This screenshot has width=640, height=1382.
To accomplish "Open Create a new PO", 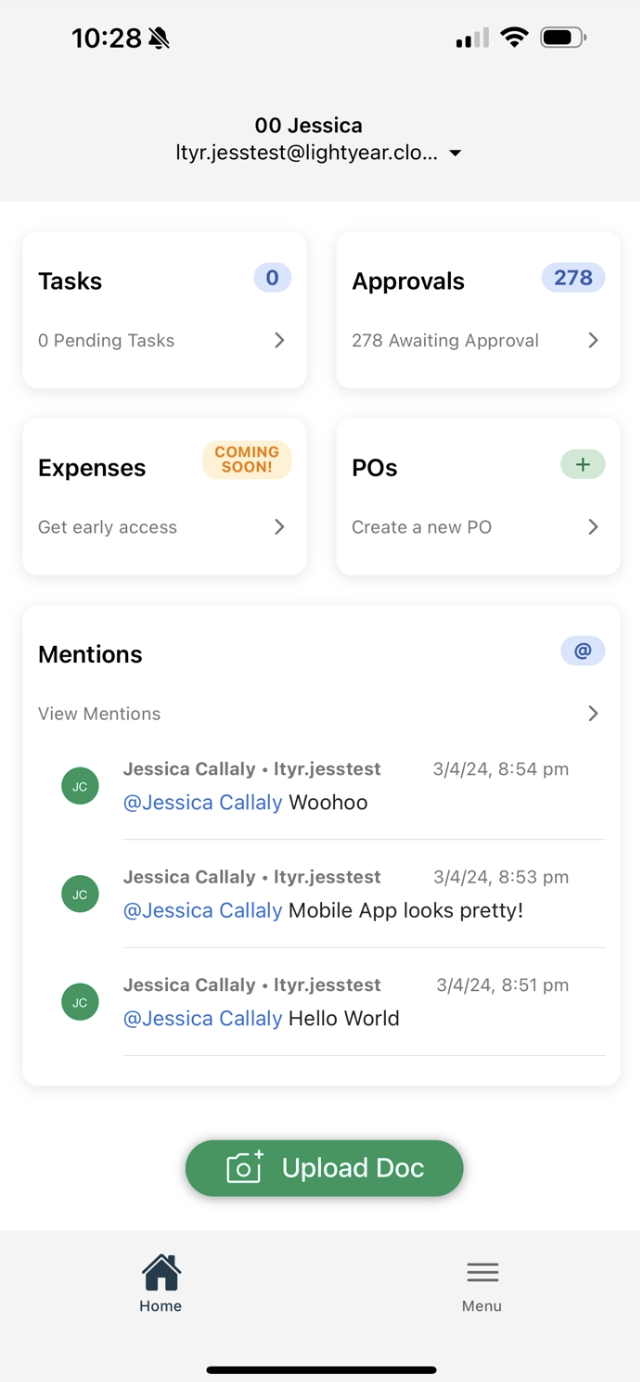I will (476, 527).
